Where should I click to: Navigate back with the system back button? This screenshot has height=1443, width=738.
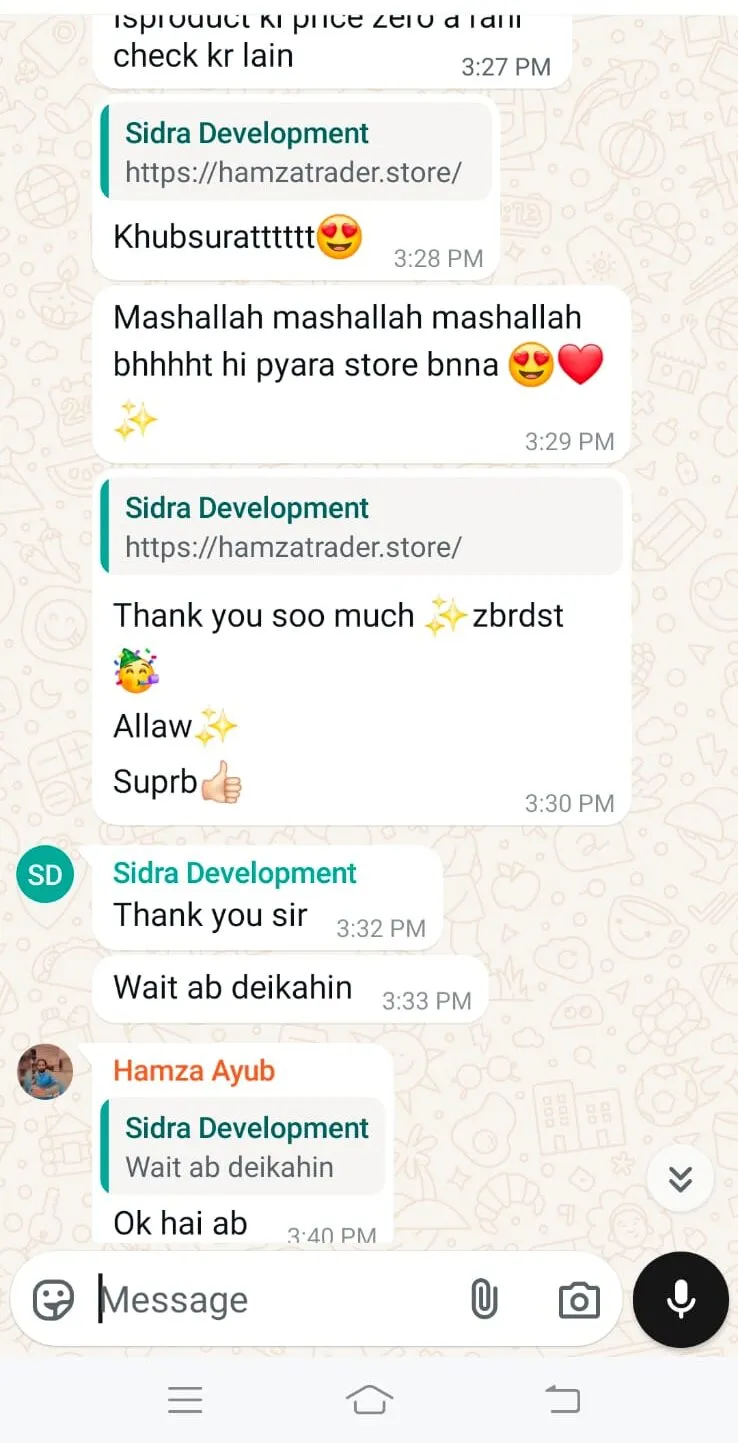562,1400
